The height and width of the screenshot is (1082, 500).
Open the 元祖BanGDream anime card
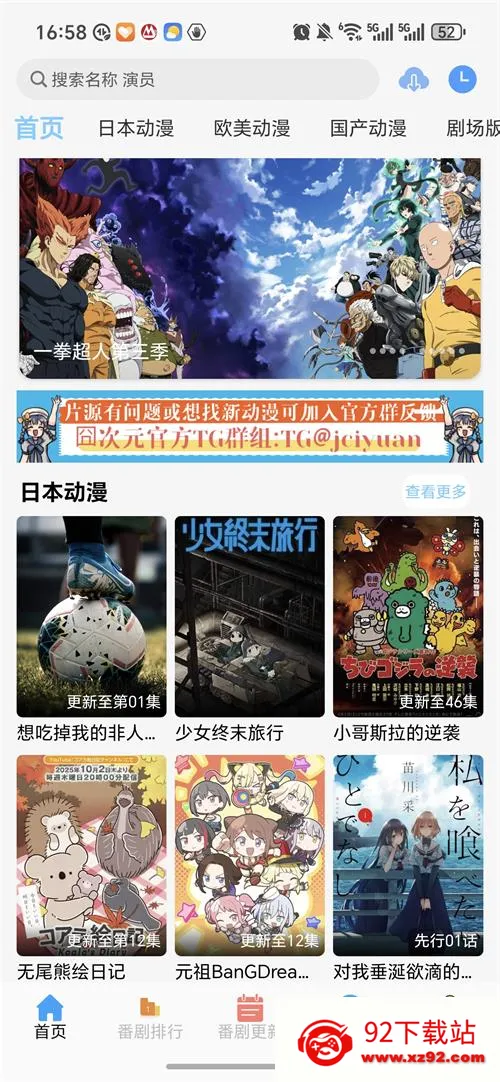coord(250,868)
